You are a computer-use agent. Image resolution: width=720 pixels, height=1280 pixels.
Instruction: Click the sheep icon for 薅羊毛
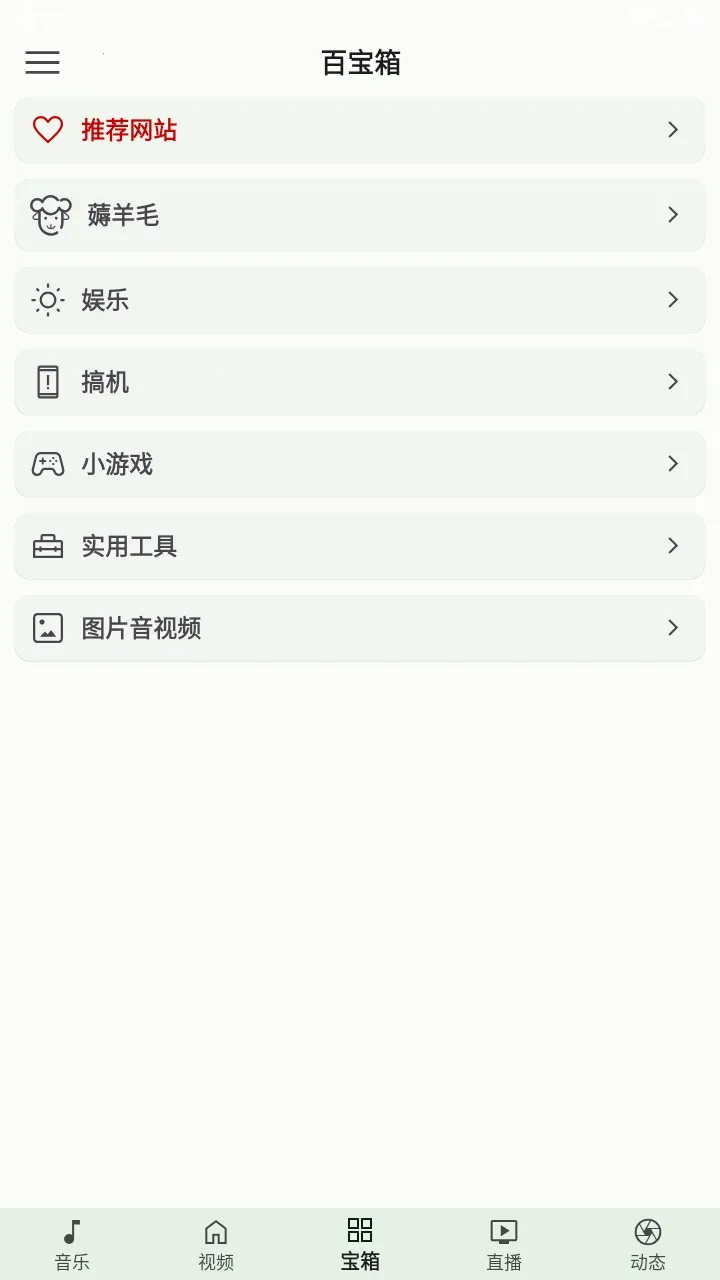[48, 215]
